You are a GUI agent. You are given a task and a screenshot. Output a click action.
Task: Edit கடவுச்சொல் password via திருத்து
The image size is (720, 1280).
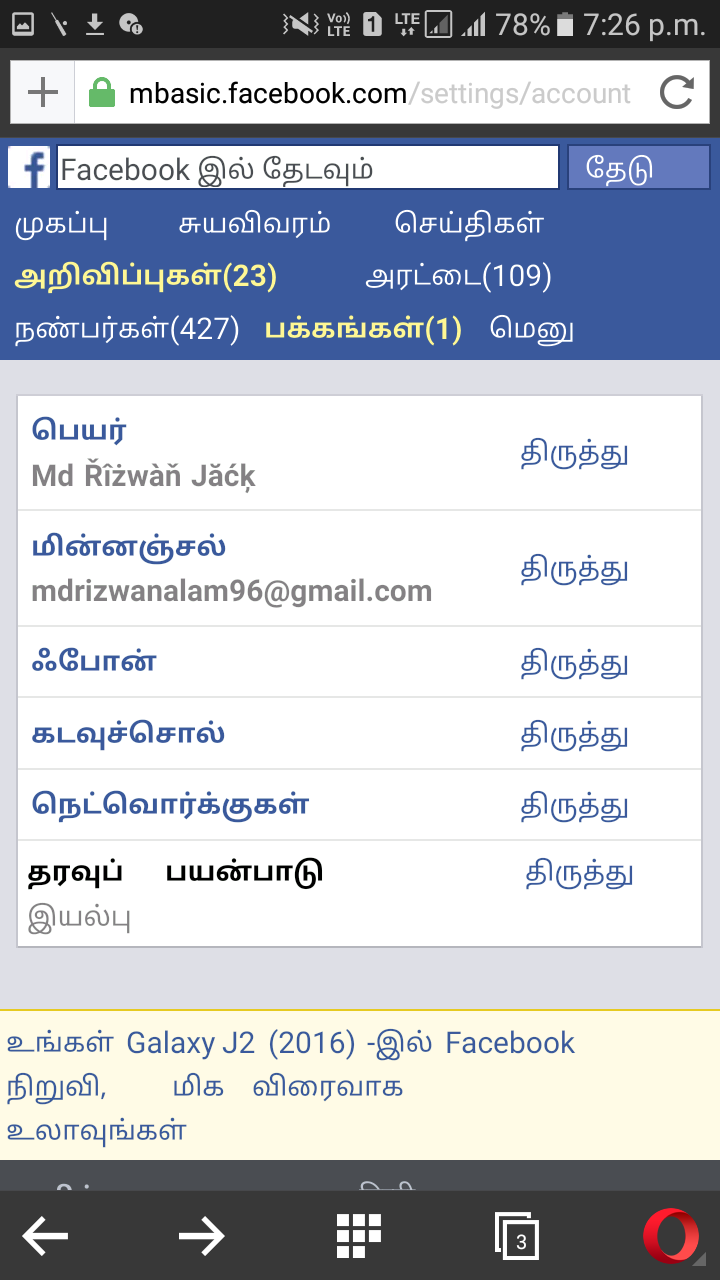[x=574, y=736]
